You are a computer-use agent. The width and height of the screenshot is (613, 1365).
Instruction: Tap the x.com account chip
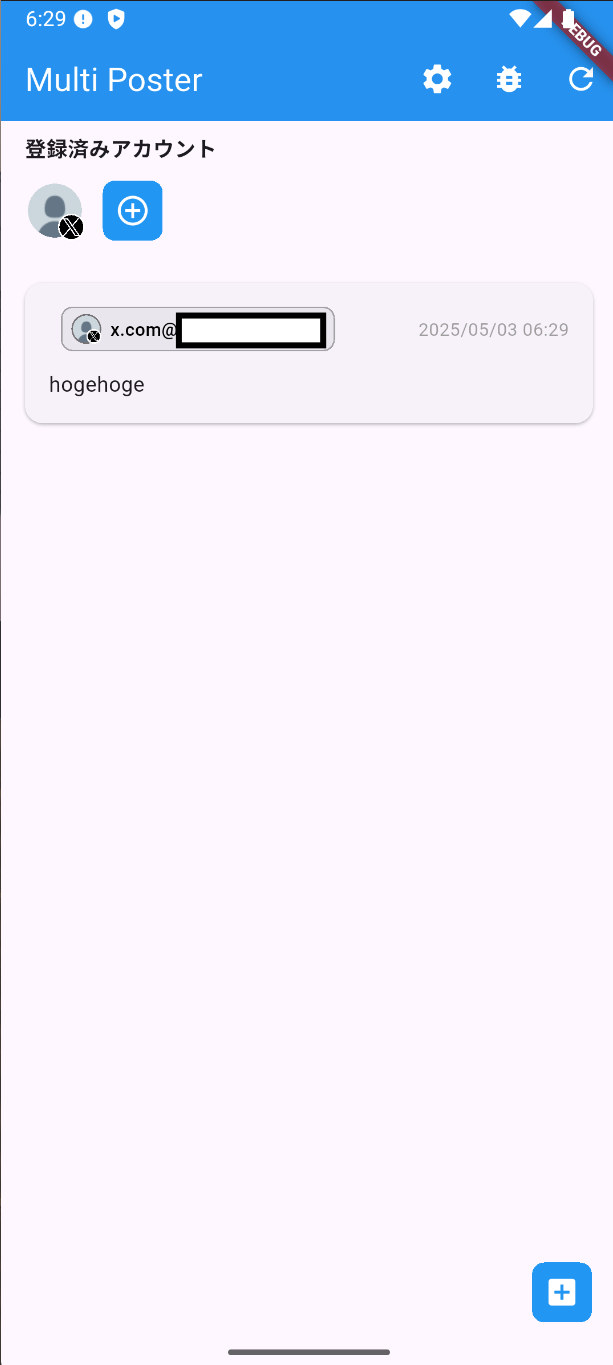198,329
